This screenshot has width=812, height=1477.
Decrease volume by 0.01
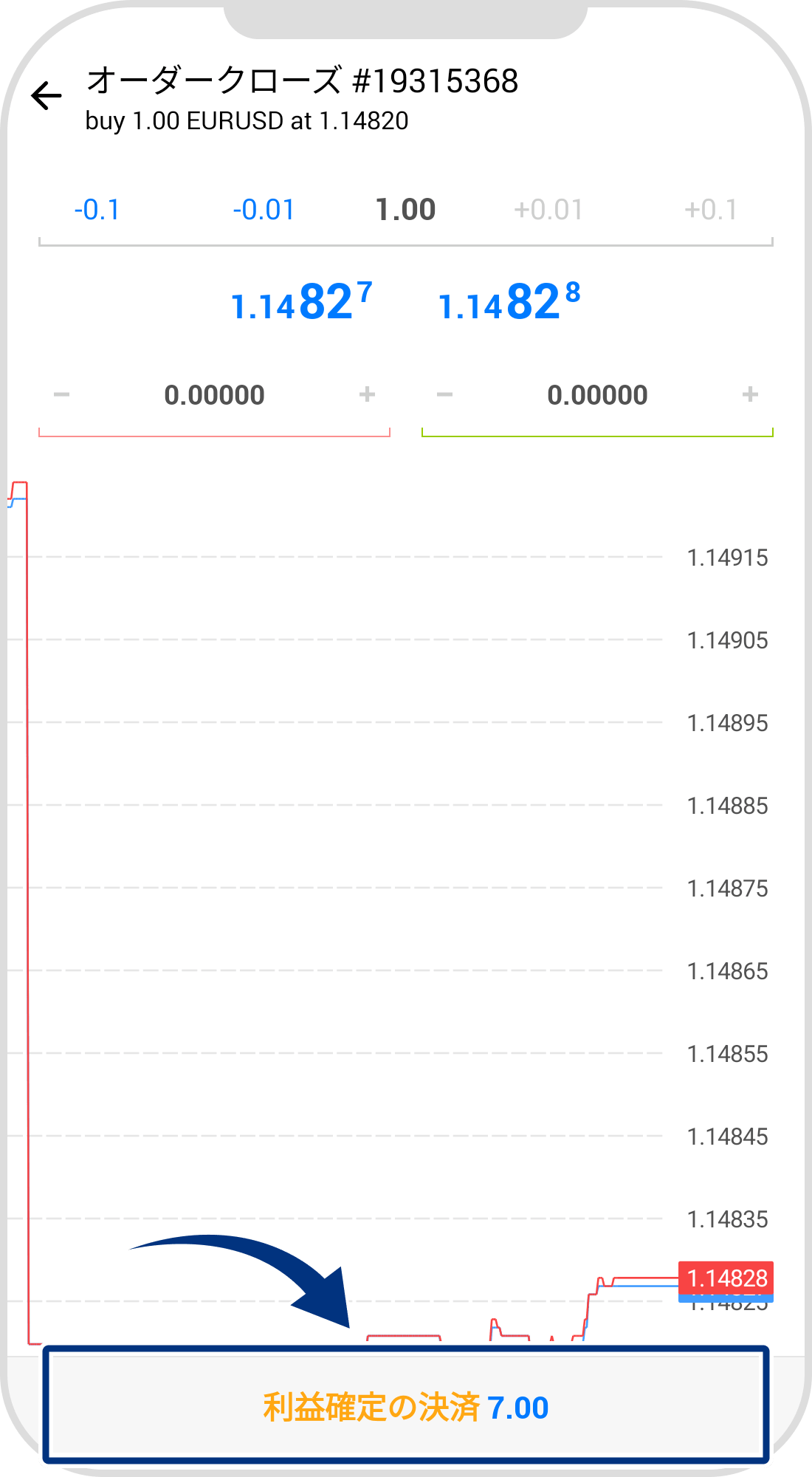pyautogui.click(x=264, y=210)
